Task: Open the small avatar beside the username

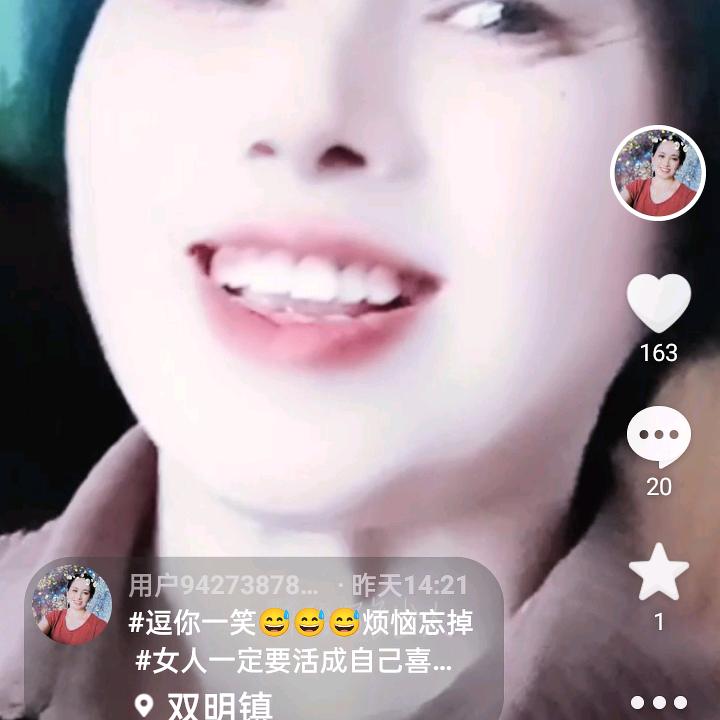Action: click(72, 605)
